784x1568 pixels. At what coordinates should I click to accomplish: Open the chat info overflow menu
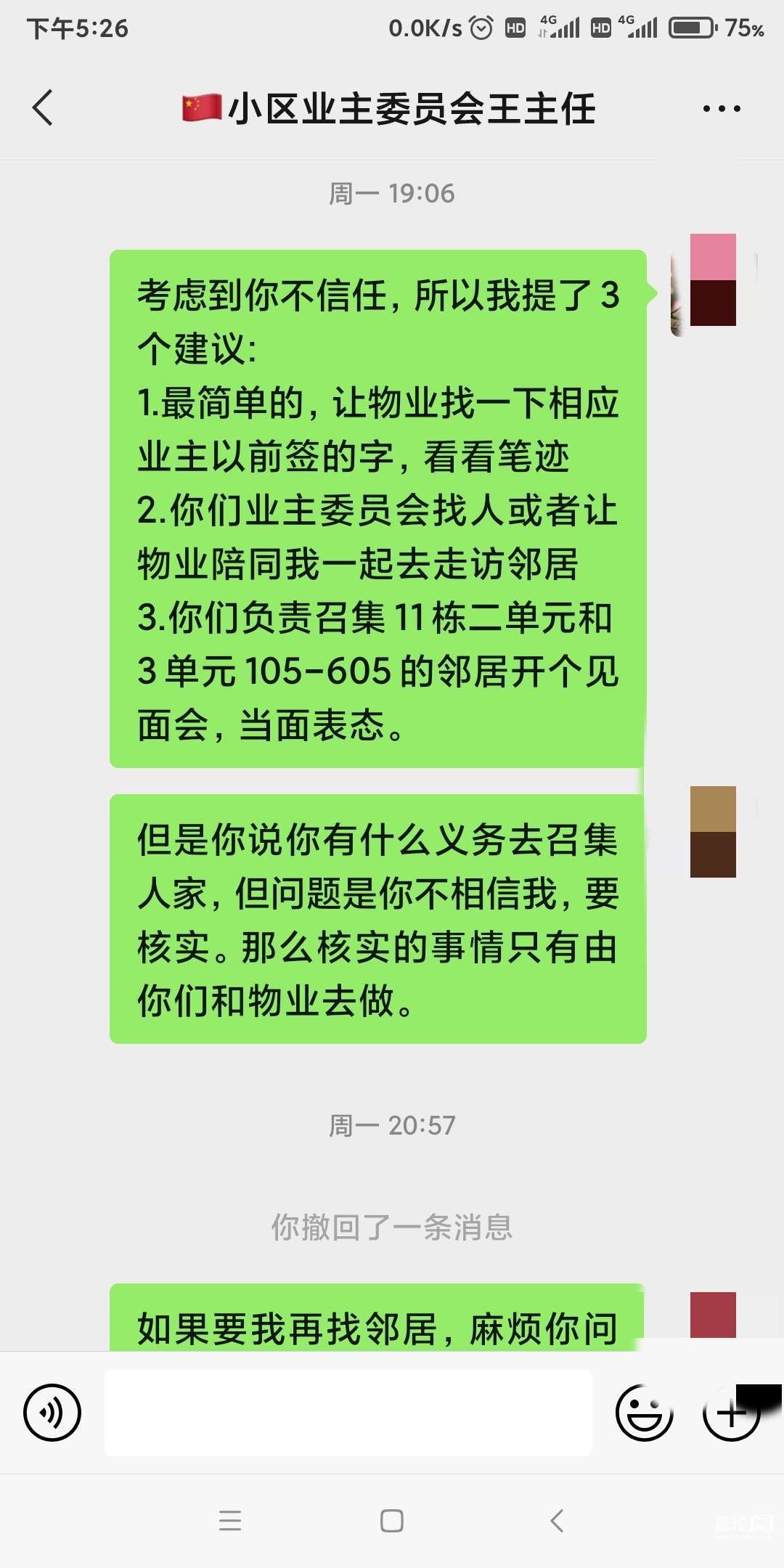[721, 109]
